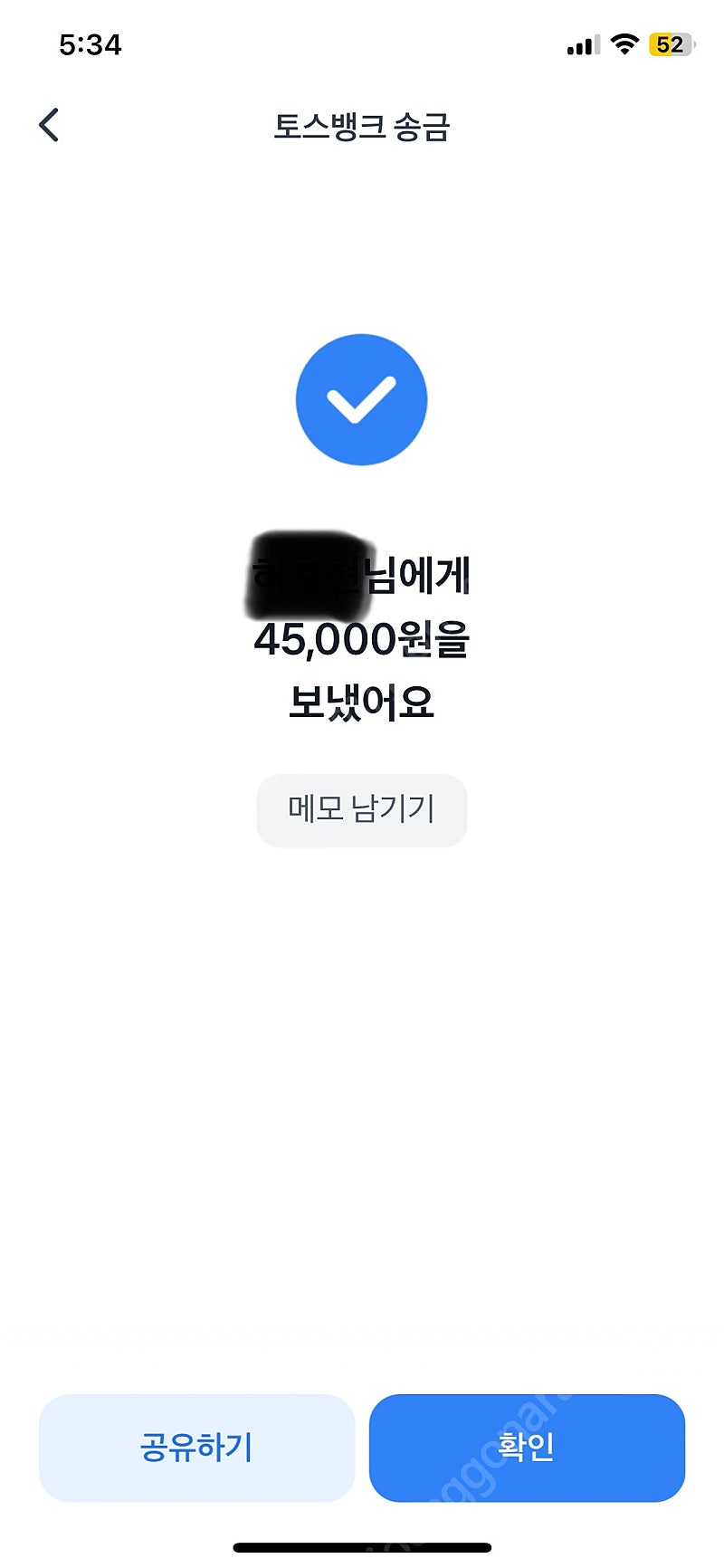724x1568 pixels.
Task: Tap the 45,000원 amount text
Action: click(361, 641)
